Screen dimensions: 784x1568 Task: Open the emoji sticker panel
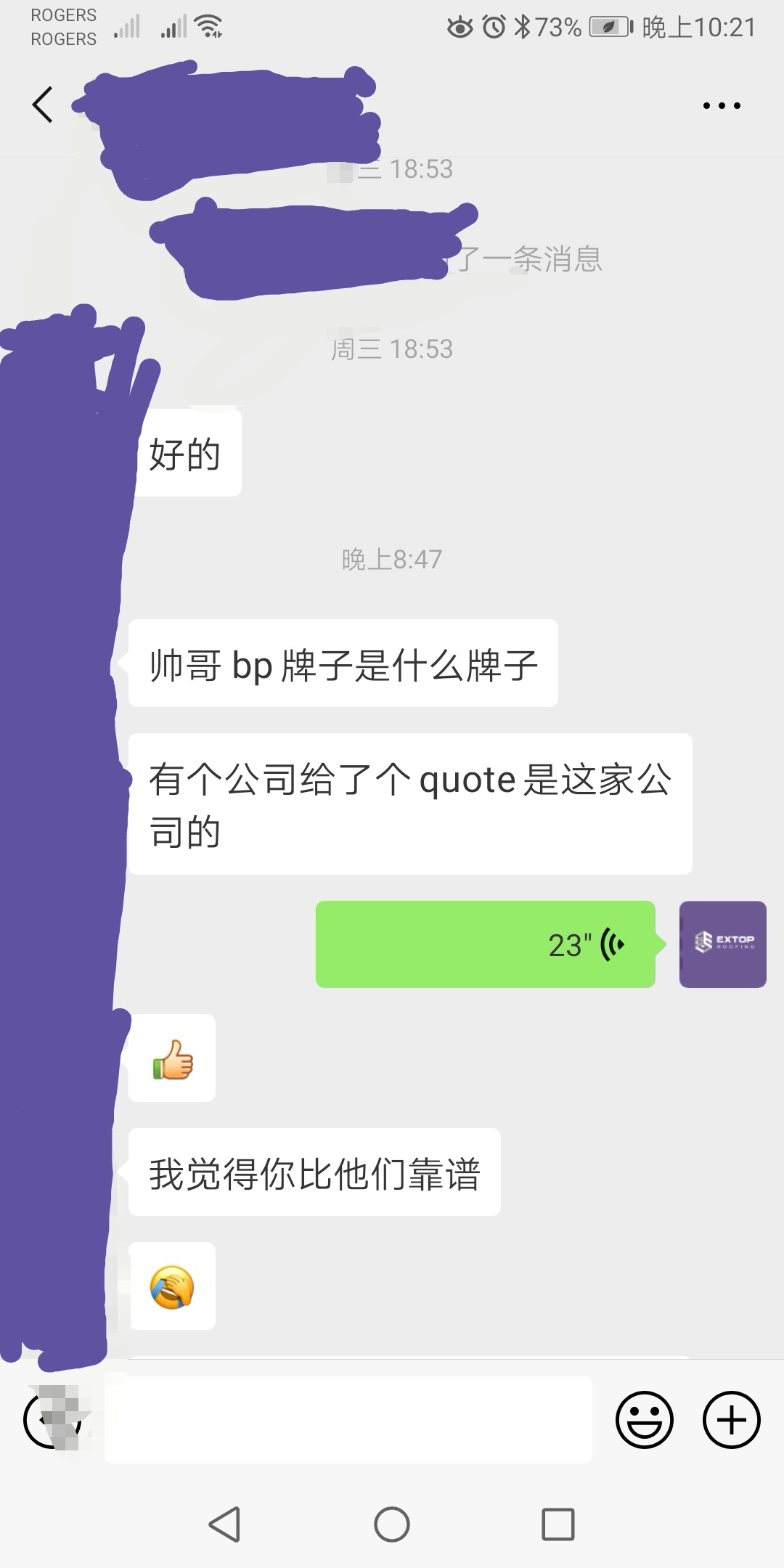[644, 1419]
